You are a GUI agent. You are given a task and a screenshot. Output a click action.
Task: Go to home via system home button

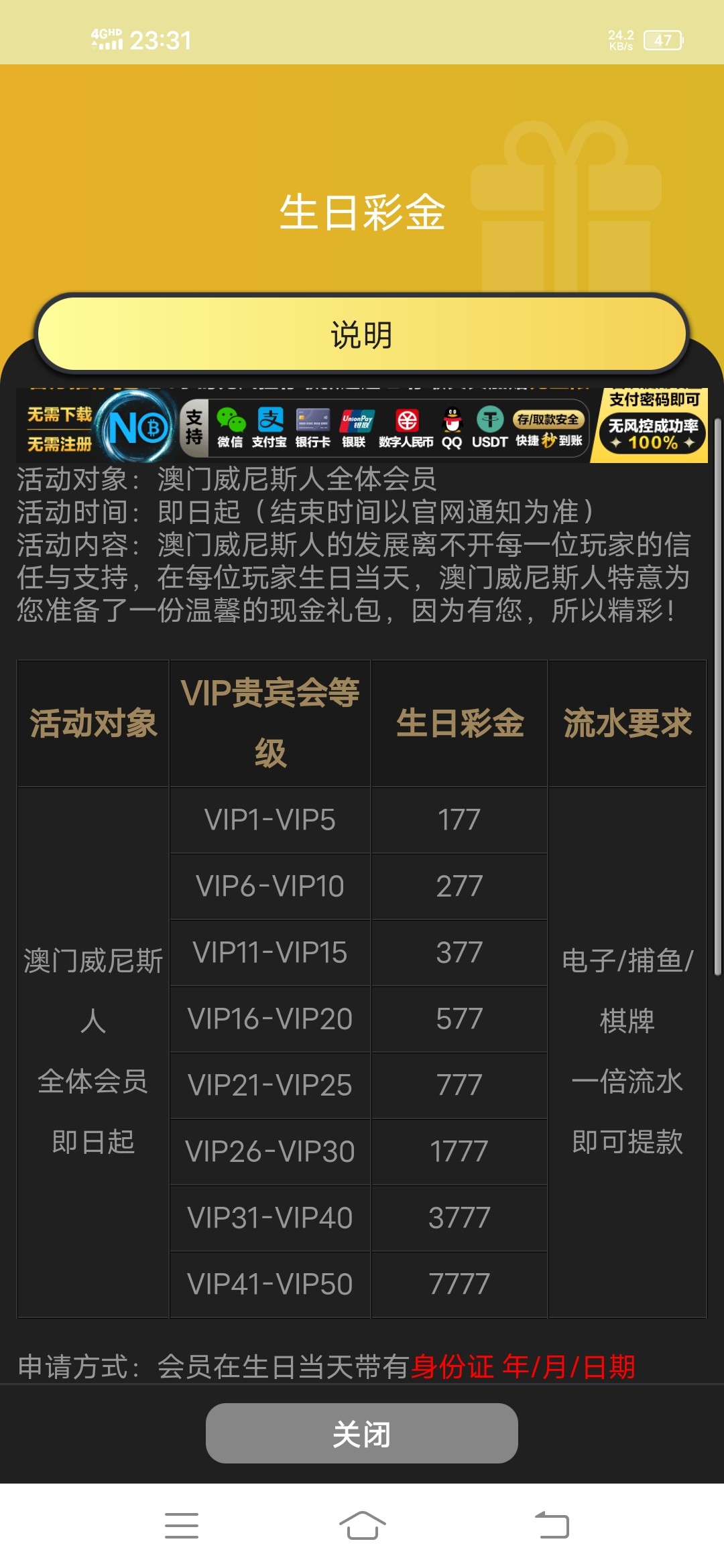[362, 1526]
